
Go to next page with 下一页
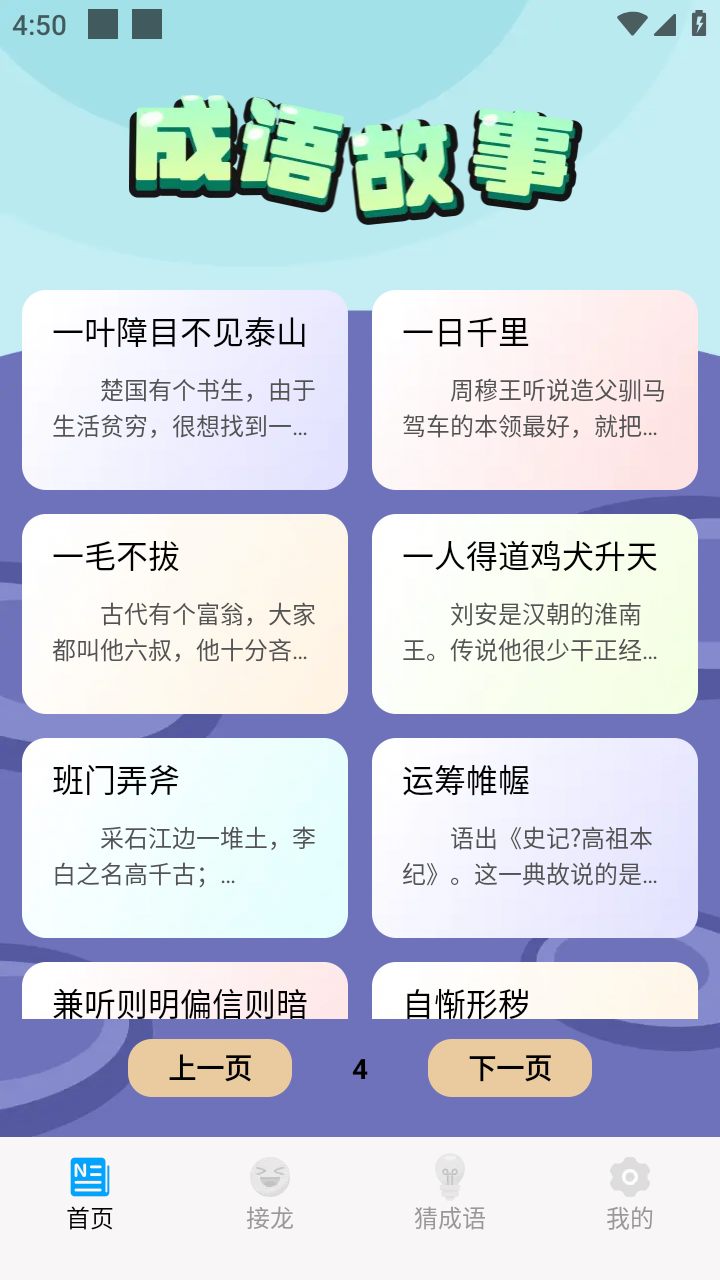[510, 1068]
